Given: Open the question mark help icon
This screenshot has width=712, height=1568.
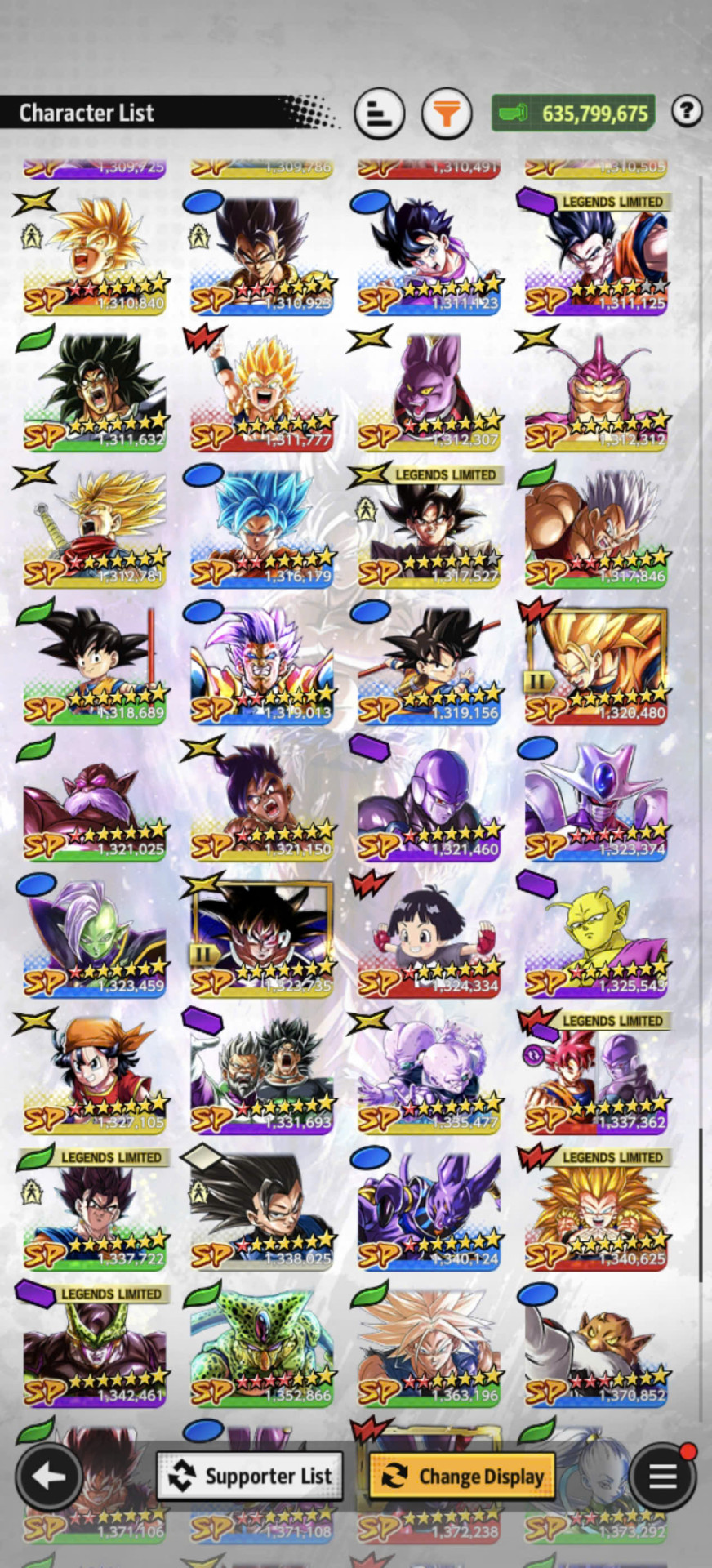Looking at the screenshot, I should pos(687,110).
